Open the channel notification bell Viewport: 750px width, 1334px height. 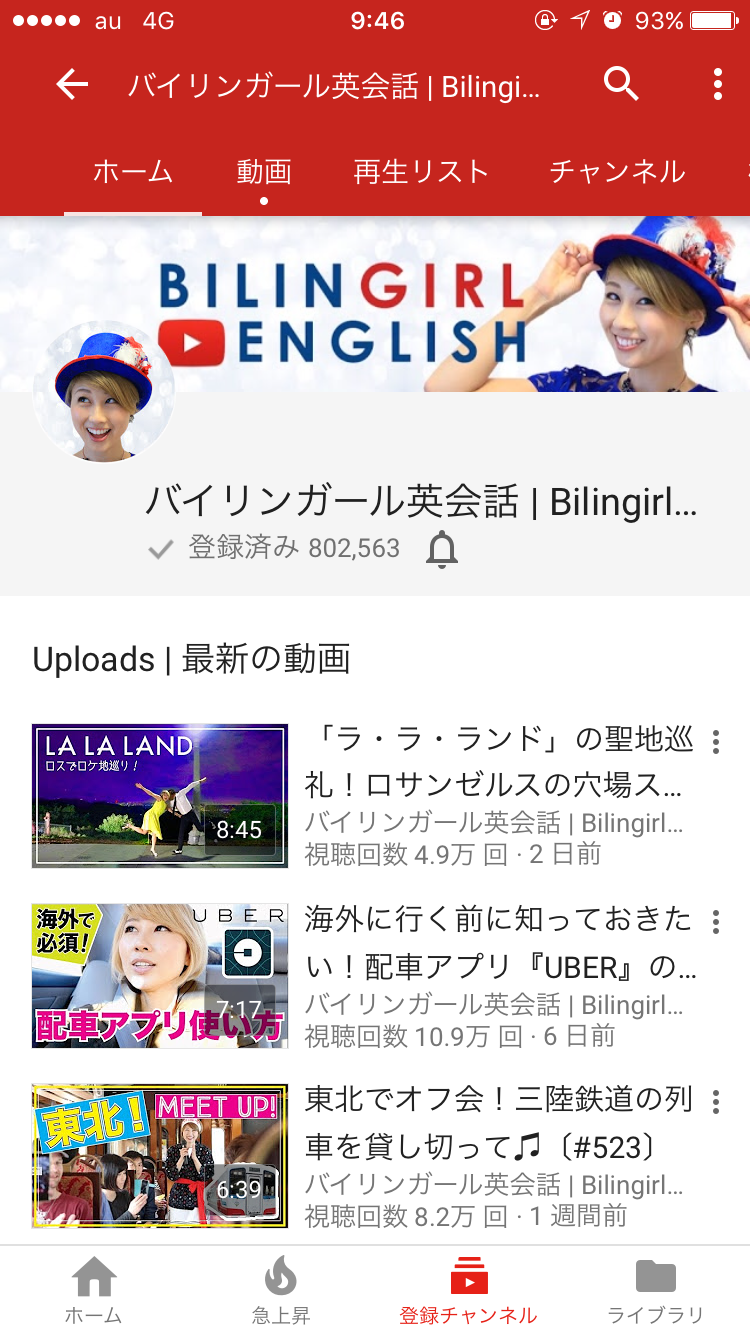pyautogui.click(x=441, y=549)
